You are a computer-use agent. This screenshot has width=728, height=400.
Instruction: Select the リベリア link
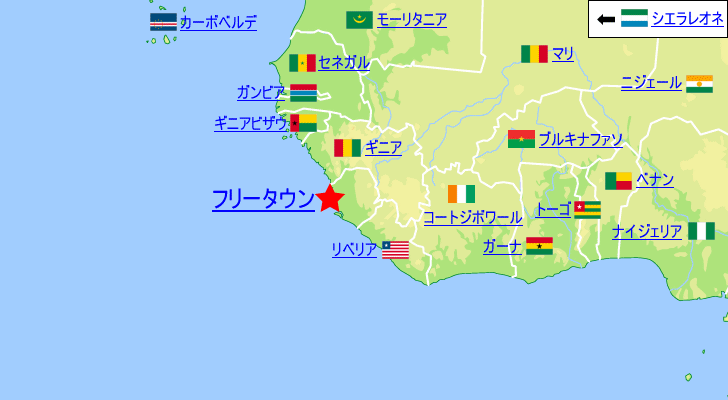(x=354, y=250)
